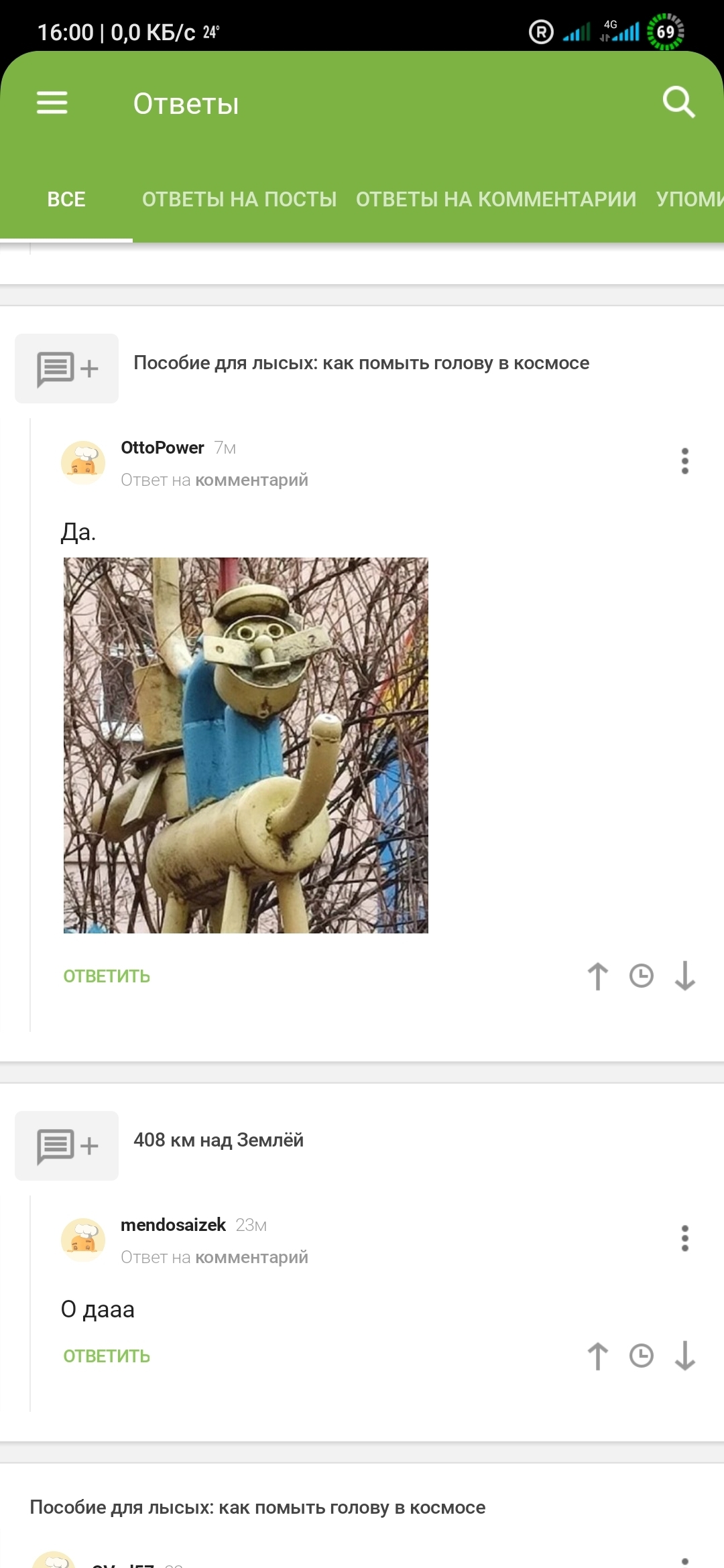
Task: Switch to the Упоминания tab
Action: click(x=690, y=199)
